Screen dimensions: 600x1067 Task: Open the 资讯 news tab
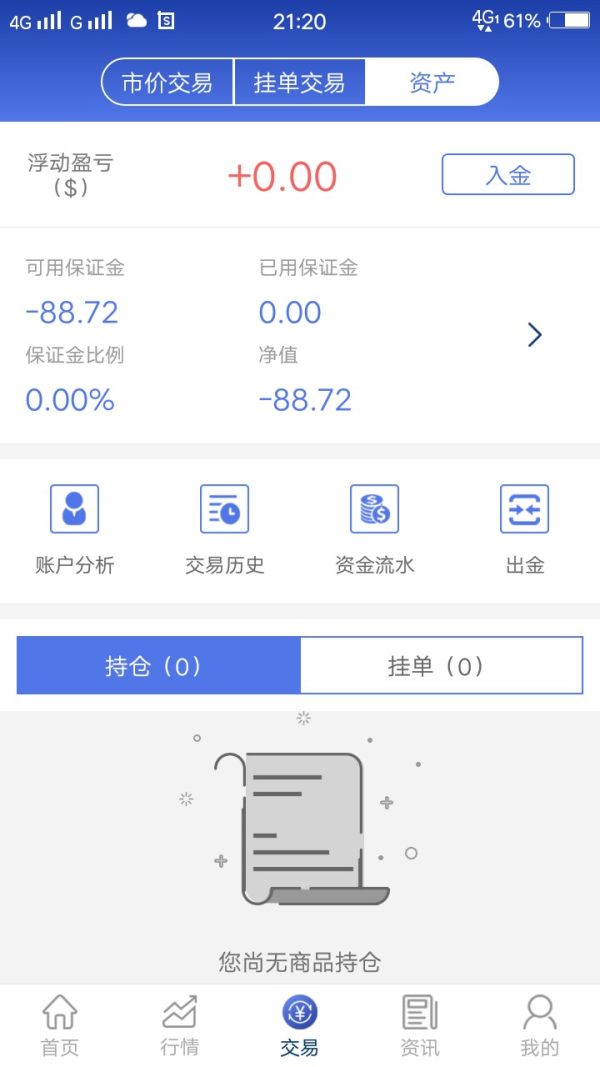420,1026
